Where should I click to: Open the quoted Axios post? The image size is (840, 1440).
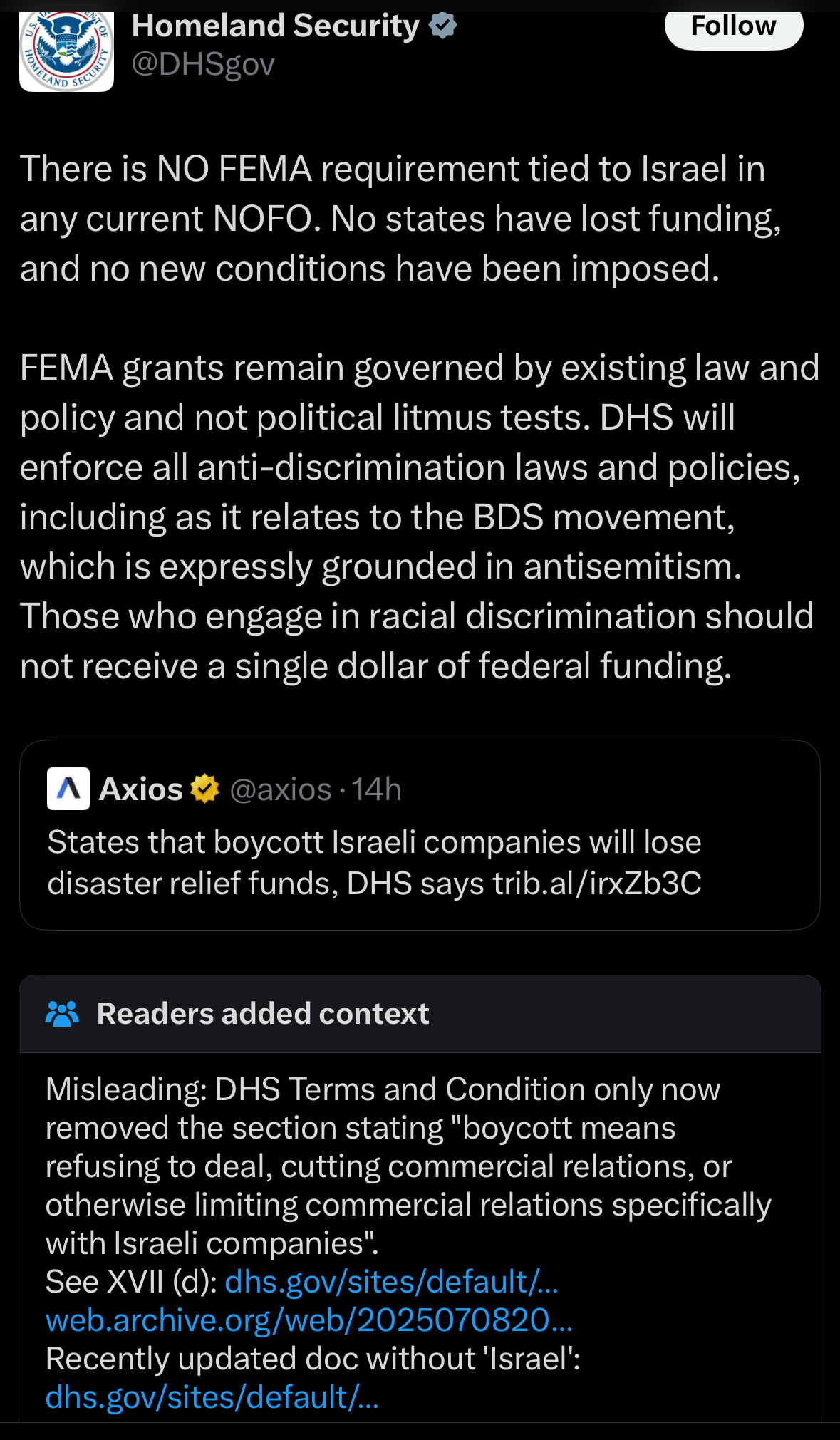coord(420,834)
